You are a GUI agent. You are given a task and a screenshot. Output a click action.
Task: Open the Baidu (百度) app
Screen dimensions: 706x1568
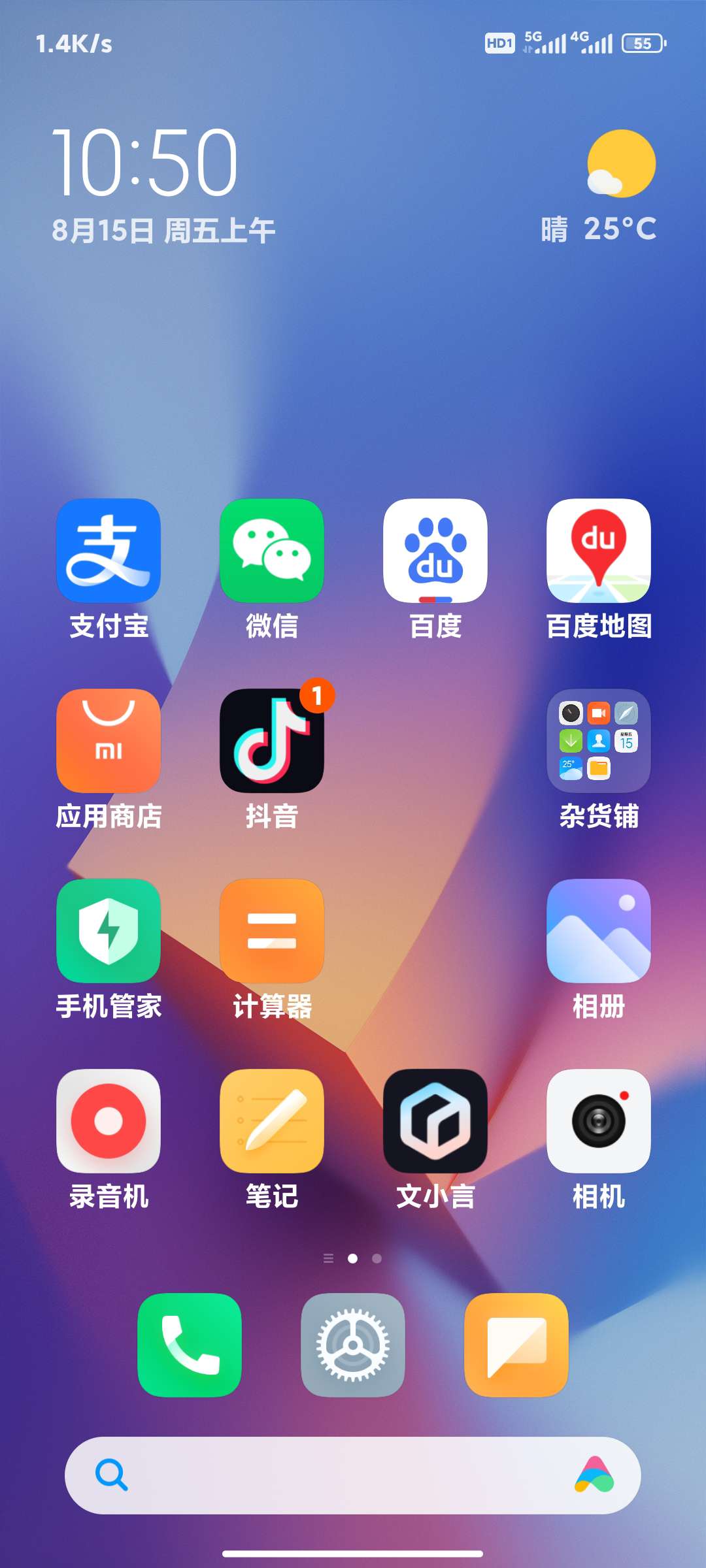coord(435,551)
